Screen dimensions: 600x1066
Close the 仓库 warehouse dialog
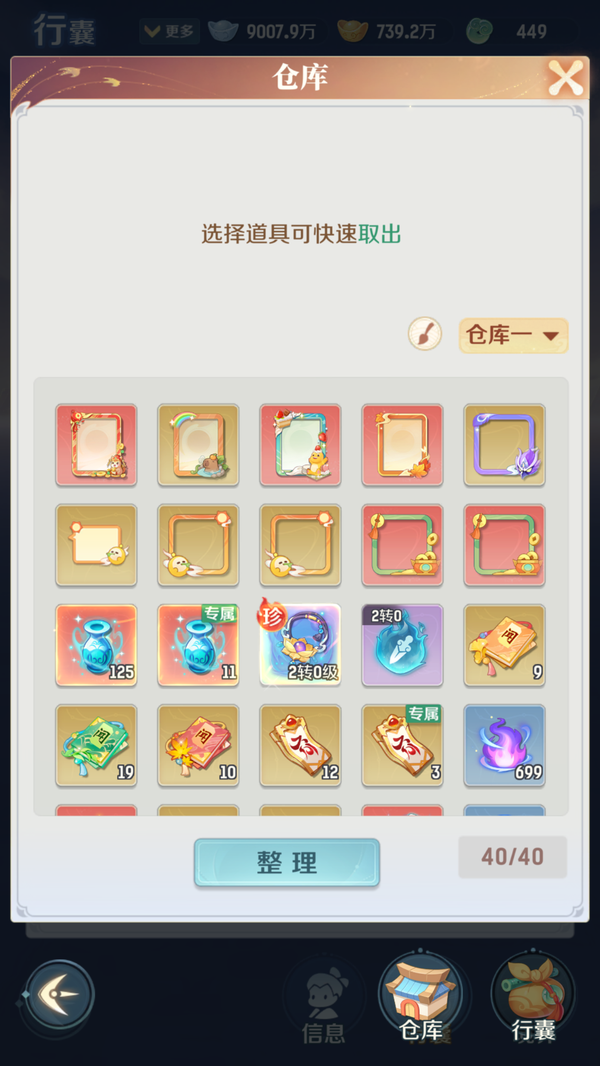pos(565,78)
